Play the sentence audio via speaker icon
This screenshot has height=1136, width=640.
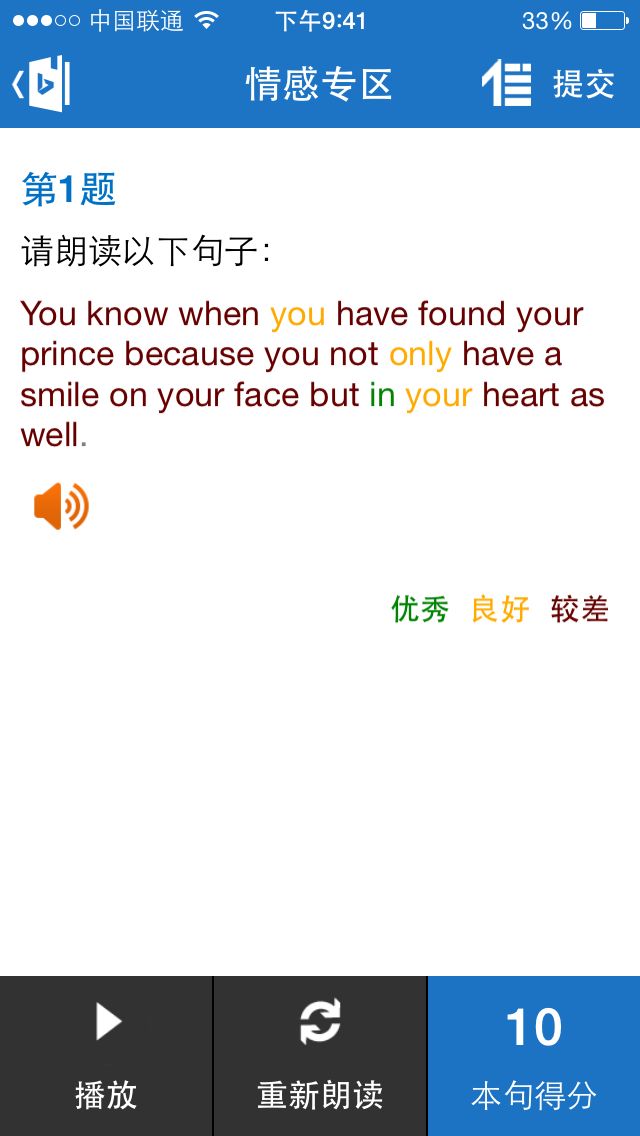click(61, 506)
